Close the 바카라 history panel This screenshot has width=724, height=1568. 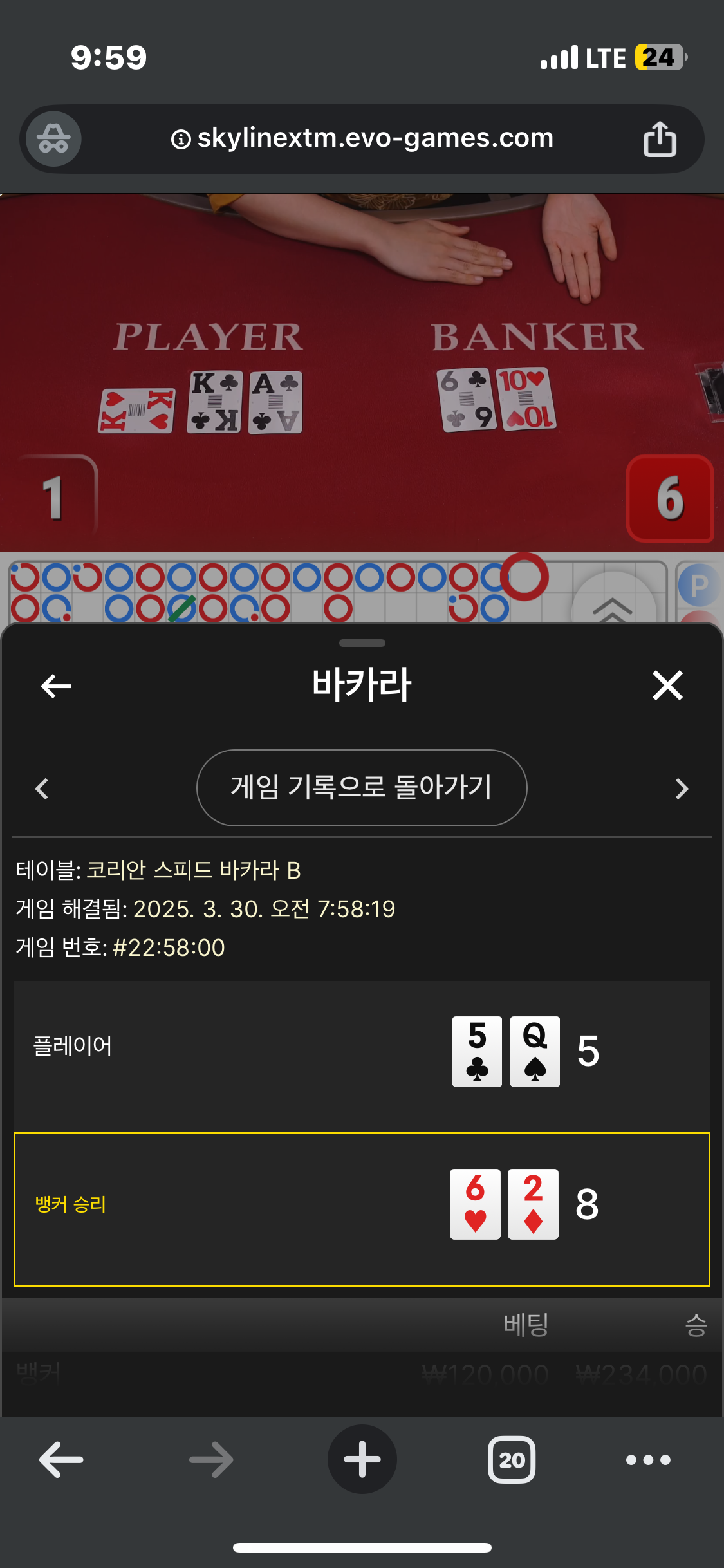tap(667, 686)
